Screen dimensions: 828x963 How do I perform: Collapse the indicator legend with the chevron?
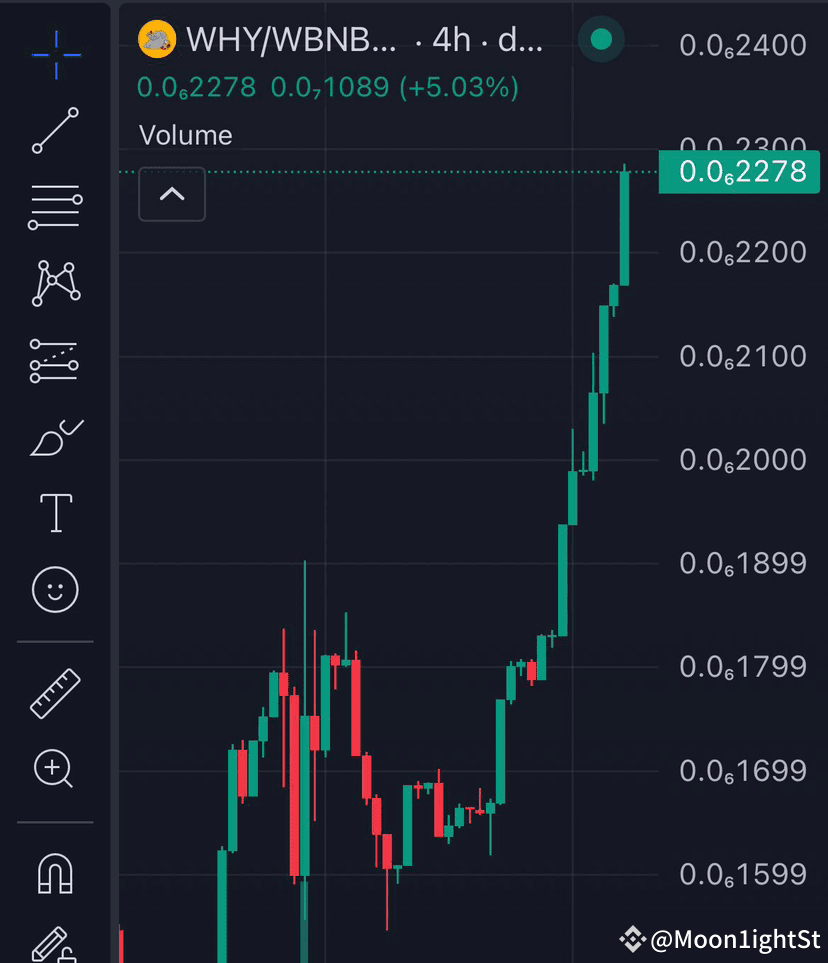coord(172,194)
